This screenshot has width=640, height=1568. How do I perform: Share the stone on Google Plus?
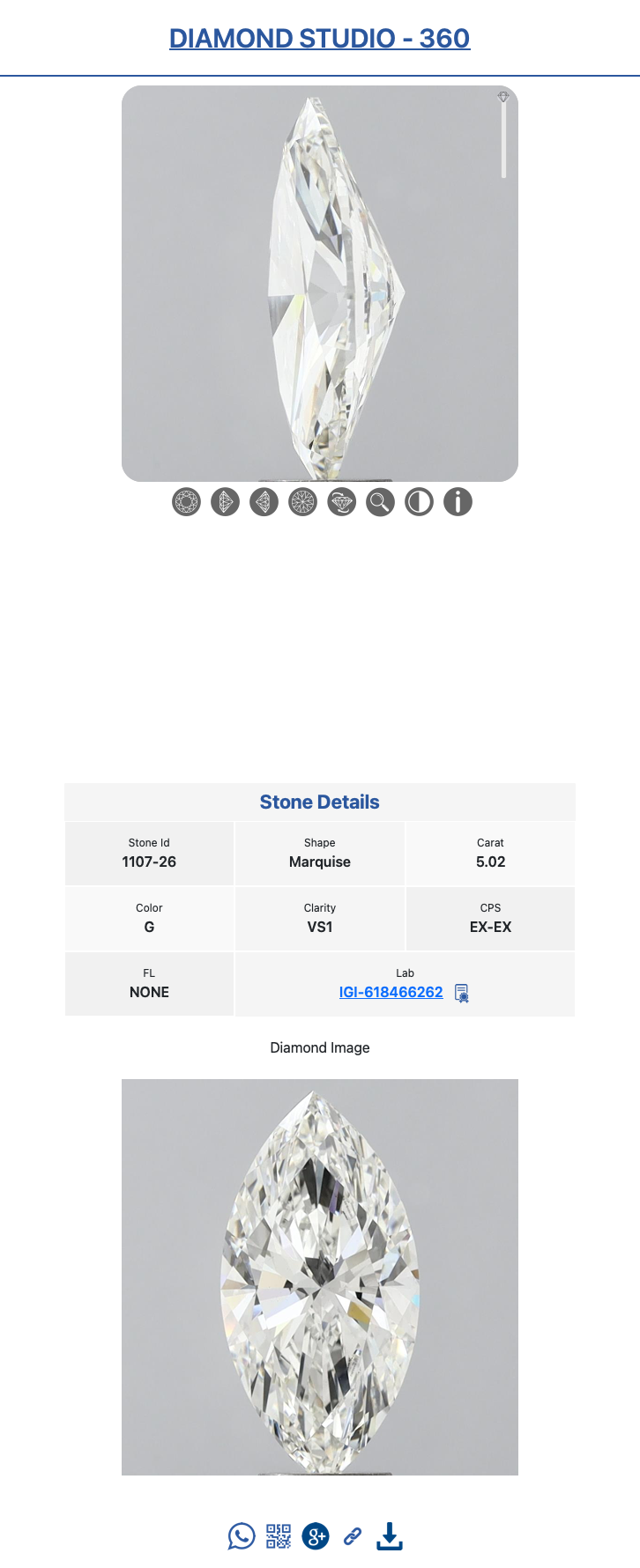(315, 1536)
